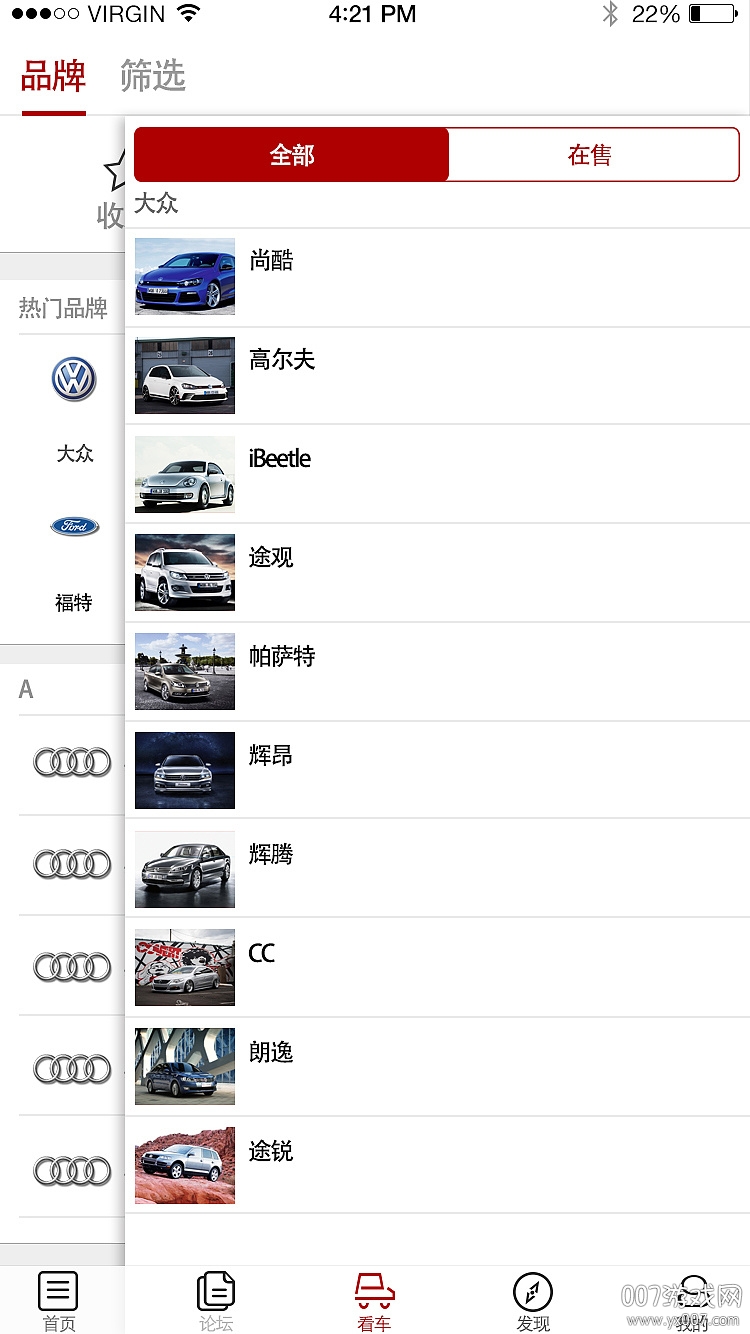Open the letter A section header
The image size is (750, 1334).
click(x=25, y=690)
